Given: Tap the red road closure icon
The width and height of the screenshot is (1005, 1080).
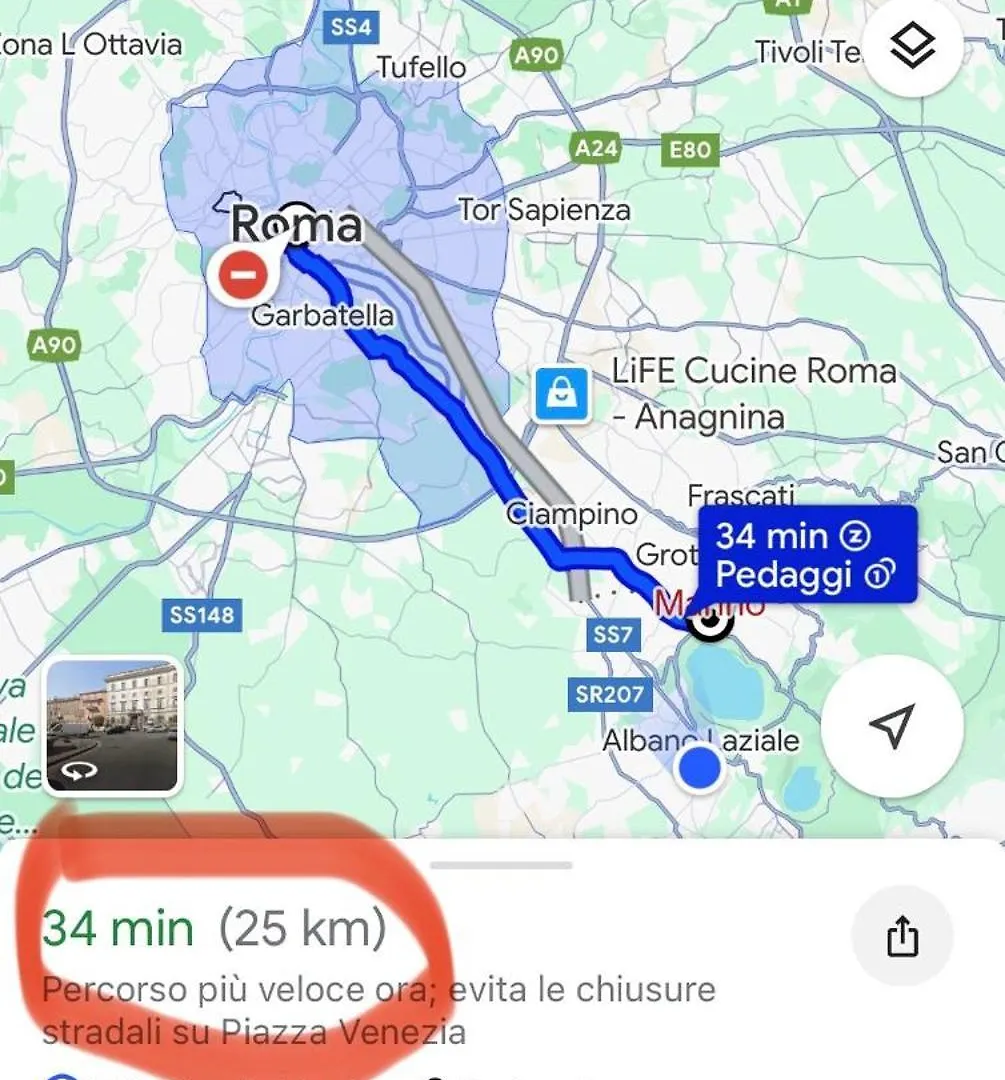Looking at the screenshot, I should (242, 275).
